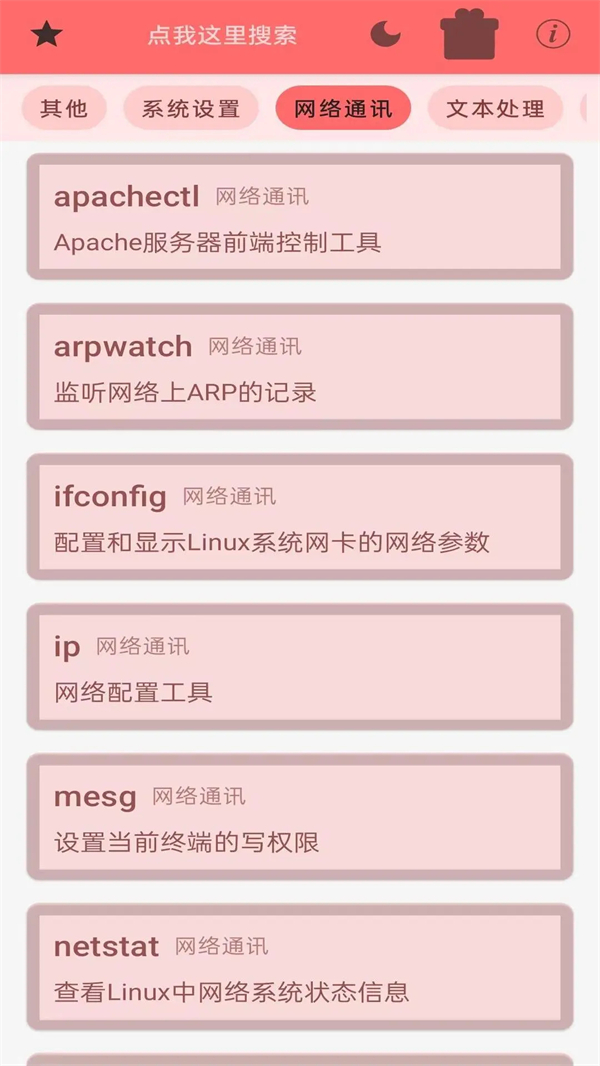
Task: View the netstat command details
Action: point(300,967)
